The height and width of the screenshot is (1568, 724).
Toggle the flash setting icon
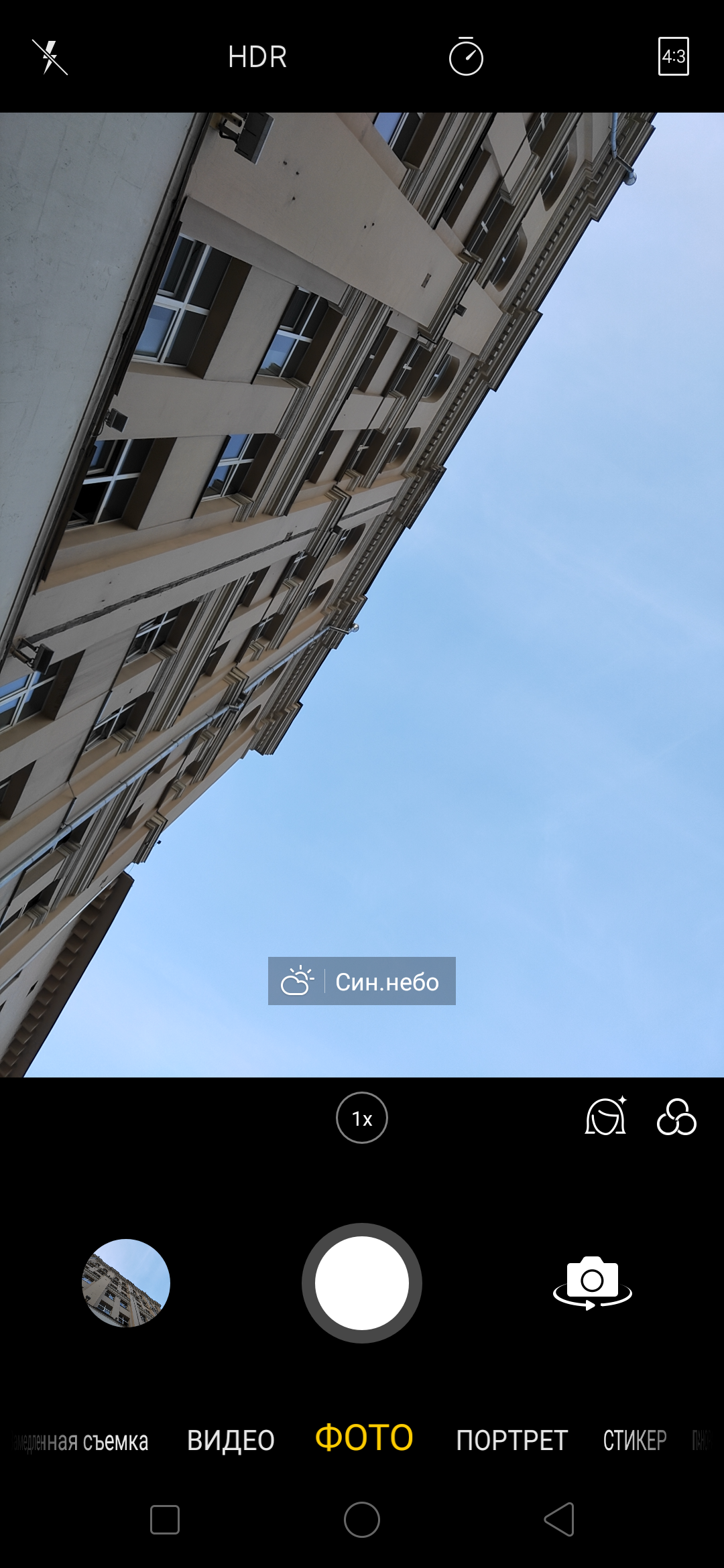pos(50,57)
